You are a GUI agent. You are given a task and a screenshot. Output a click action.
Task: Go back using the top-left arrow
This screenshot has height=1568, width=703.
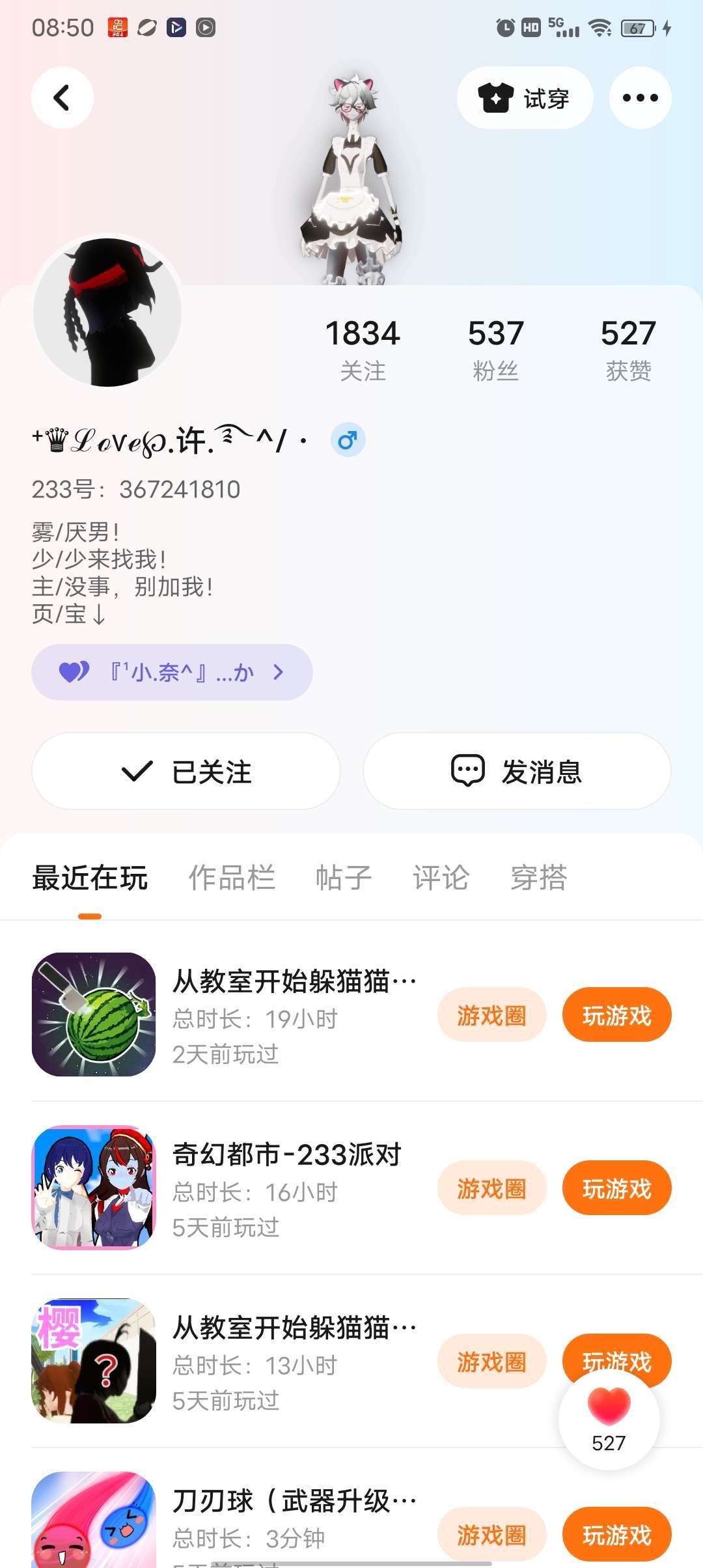pyautogui.click(x=62, y=98)
